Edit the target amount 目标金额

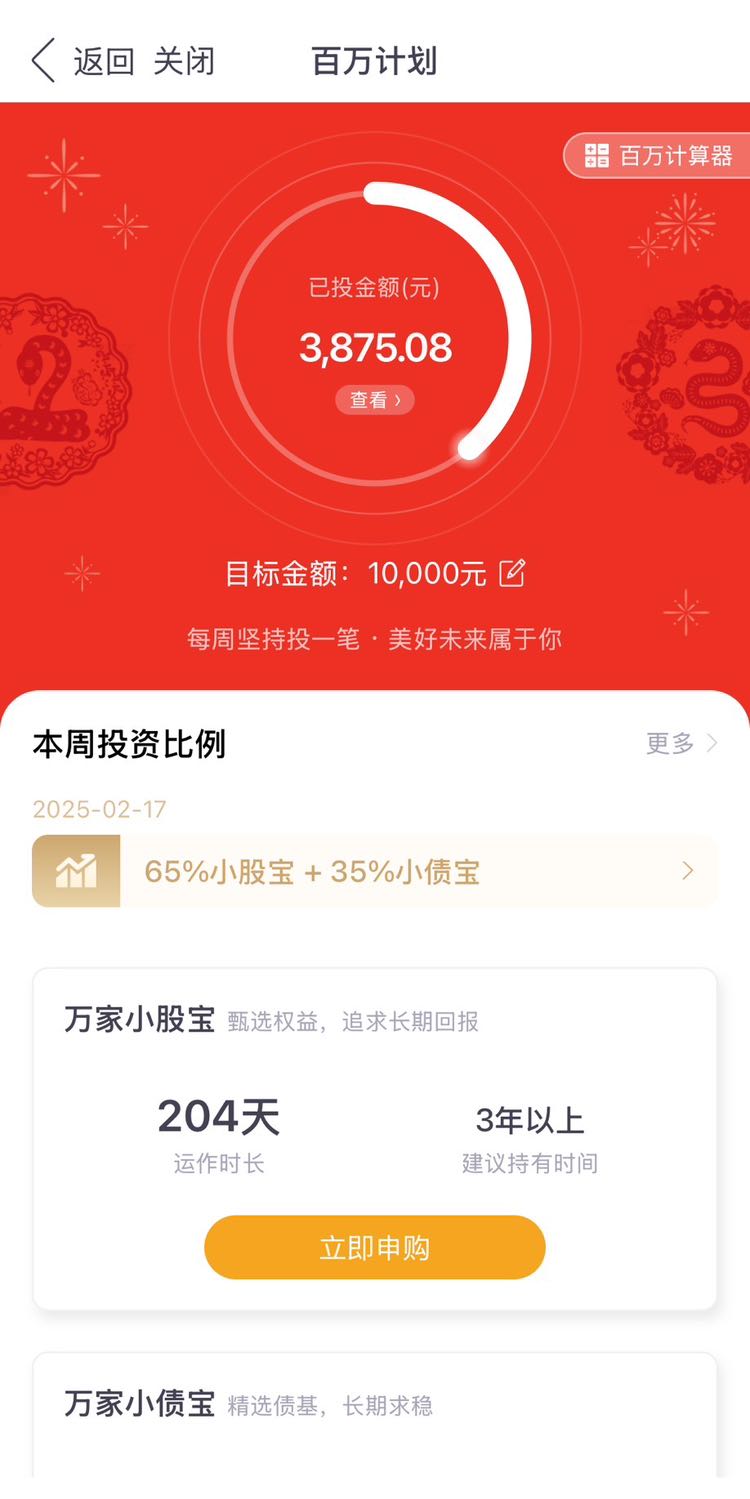pyautogui.click(x=512, y=573)
